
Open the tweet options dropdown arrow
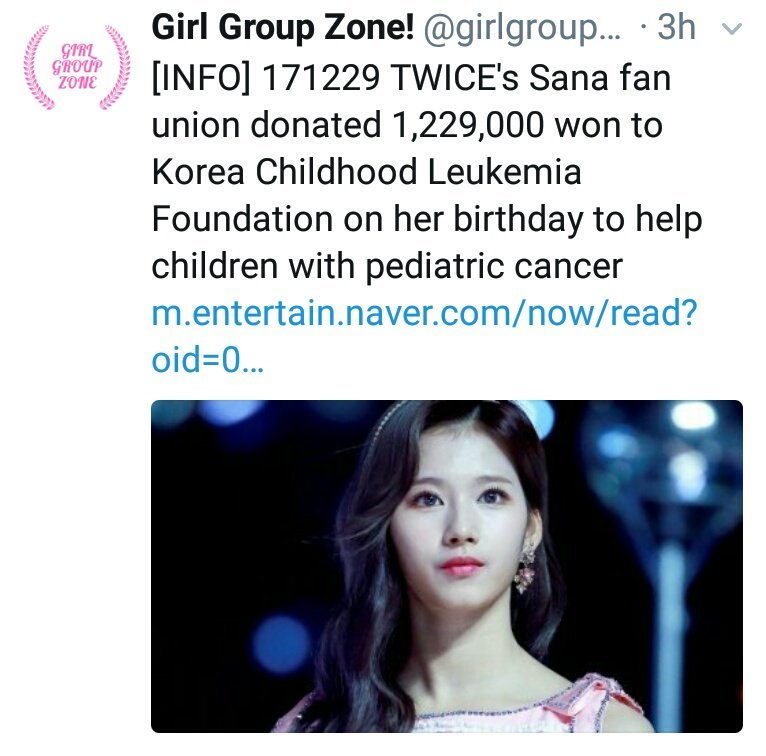tap(733, 30)
